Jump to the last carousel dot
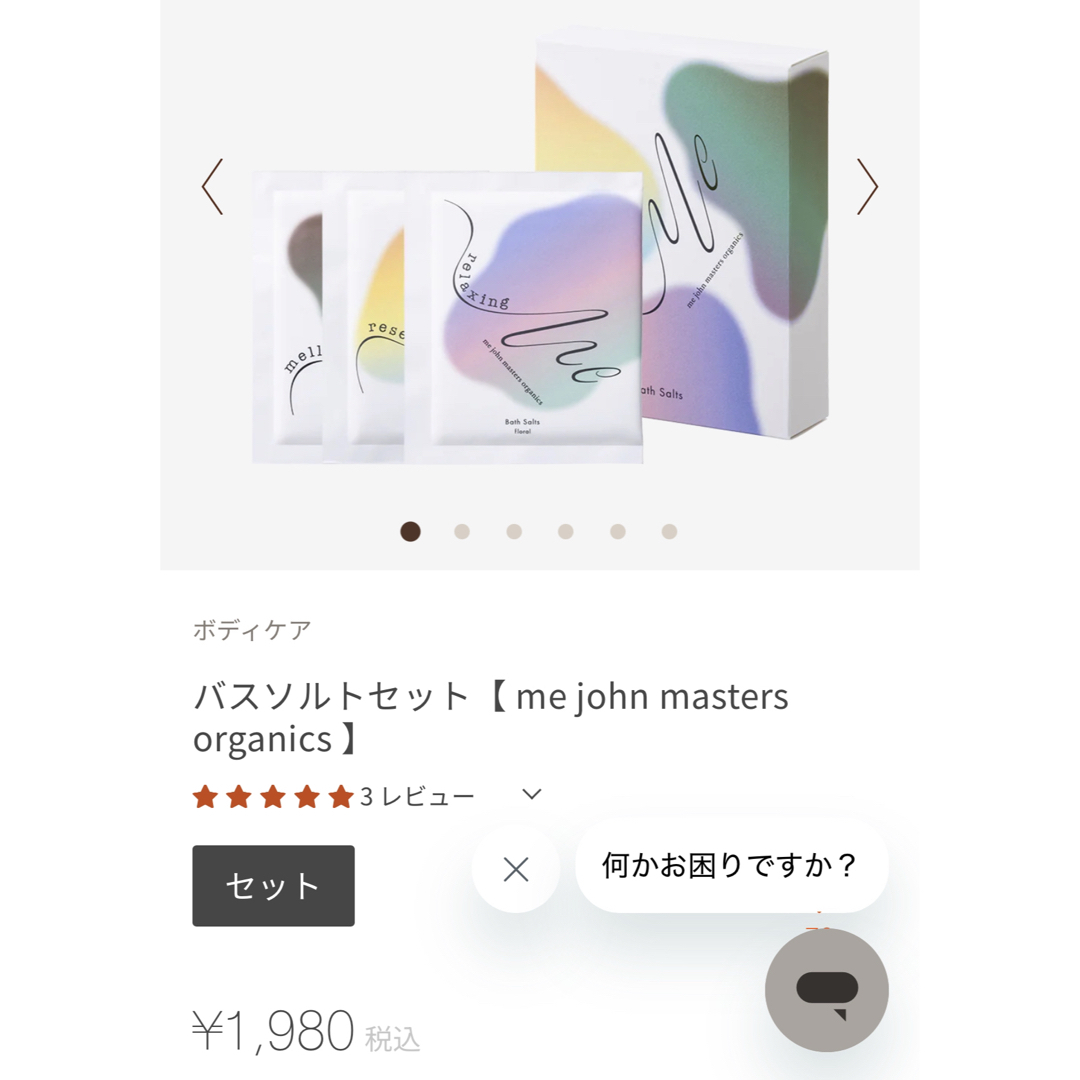Image resolution: width=1080 pixels, height=1080 pixels. [669, 532]
